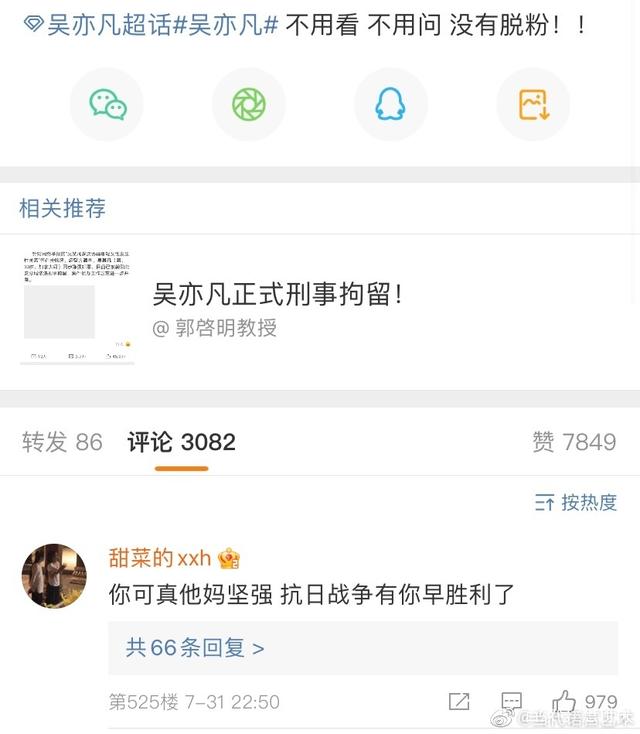Open the recommended post 吴亦凡正式刑事拘留

(x=278, y=295)
